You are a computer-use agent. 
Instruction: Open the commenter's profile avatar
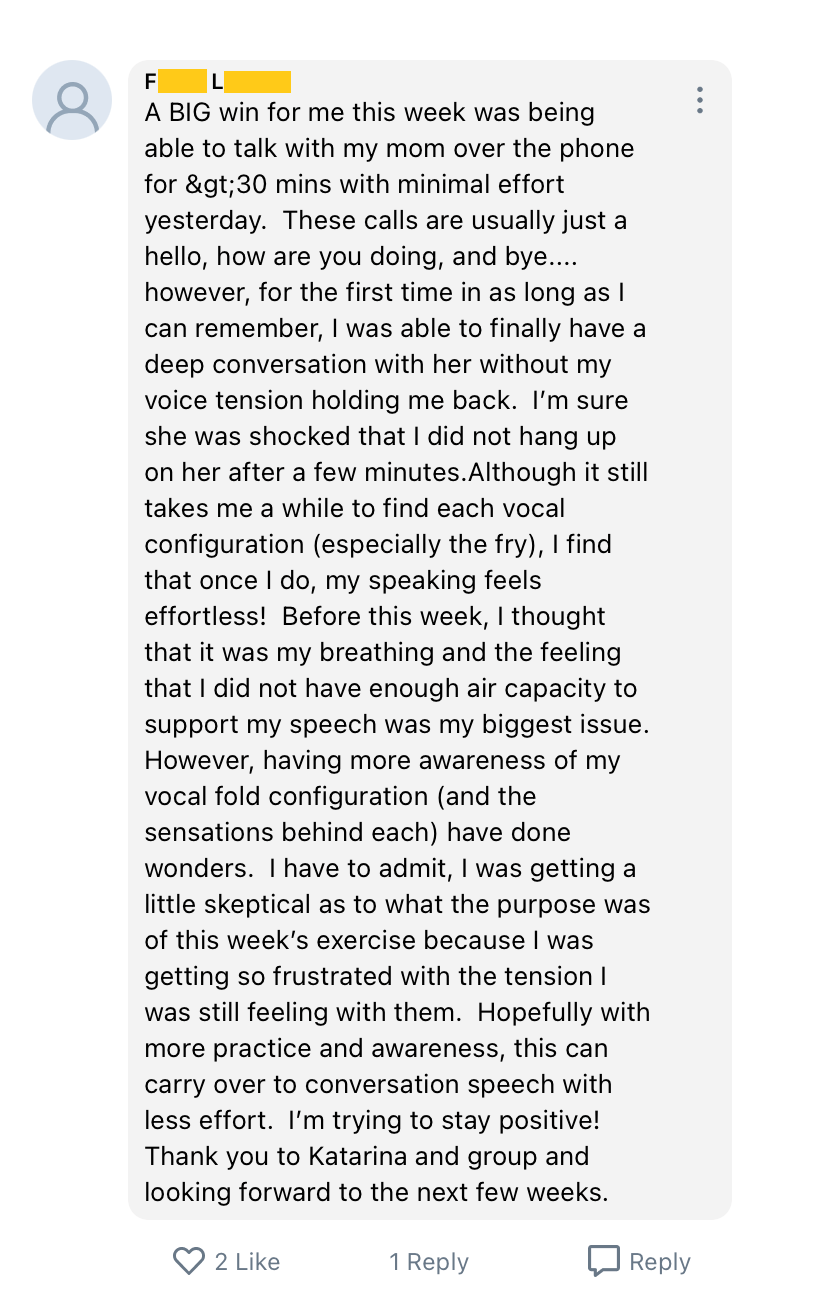point(72,100)
